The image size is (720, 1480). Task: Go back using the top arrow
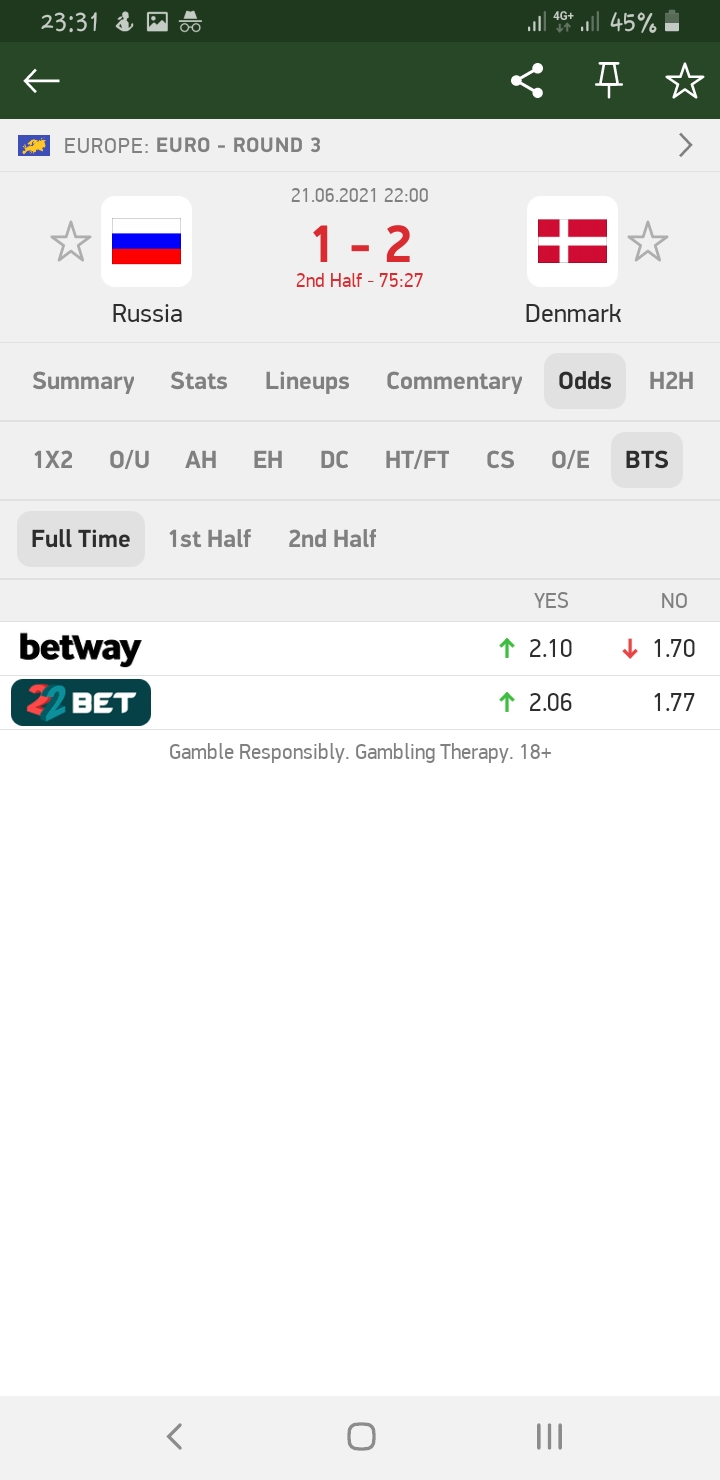[x=42, y=81]
